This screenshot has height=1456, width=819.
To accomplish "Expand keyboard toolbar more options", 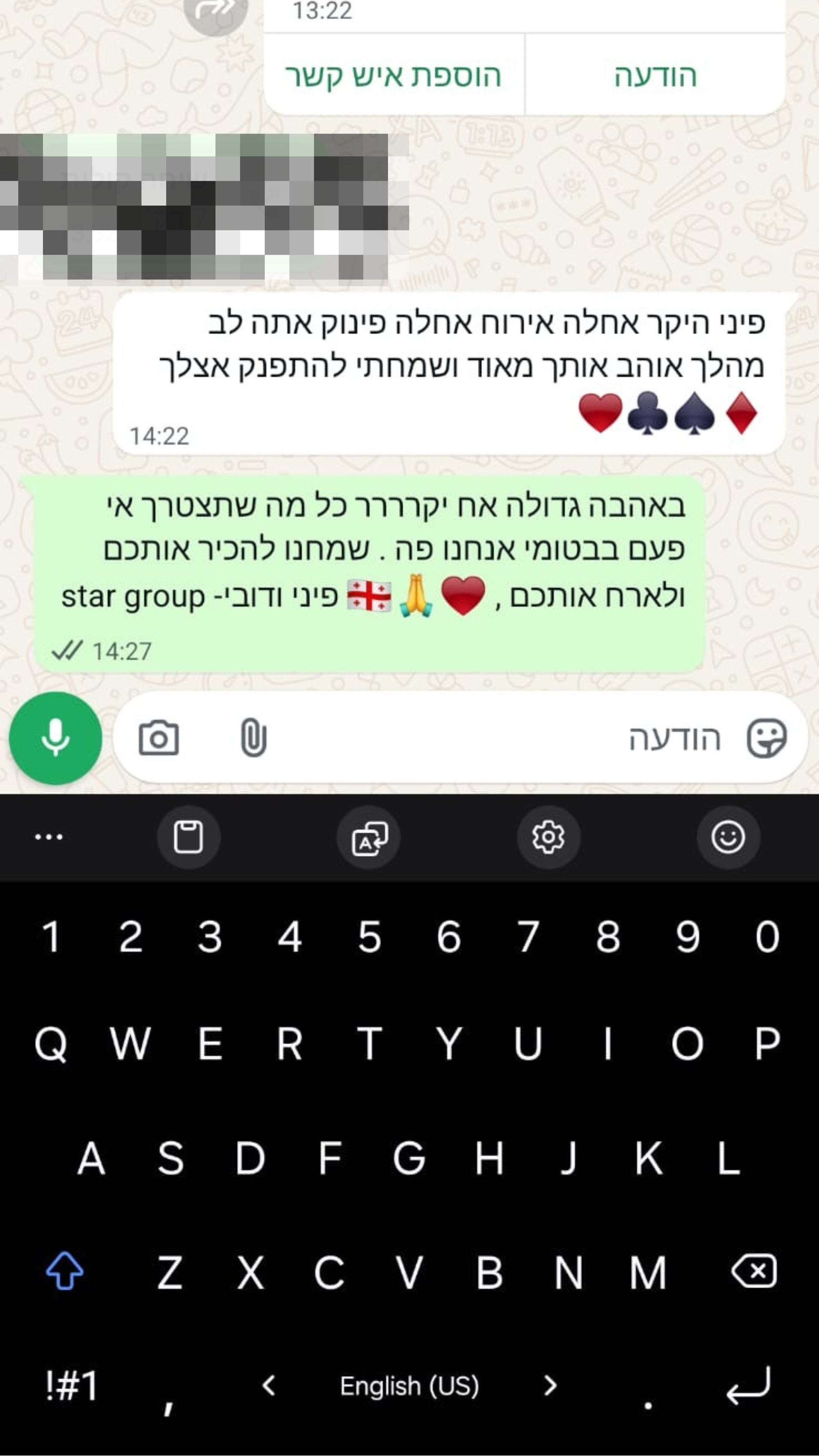I will click(x=49, y=837).
